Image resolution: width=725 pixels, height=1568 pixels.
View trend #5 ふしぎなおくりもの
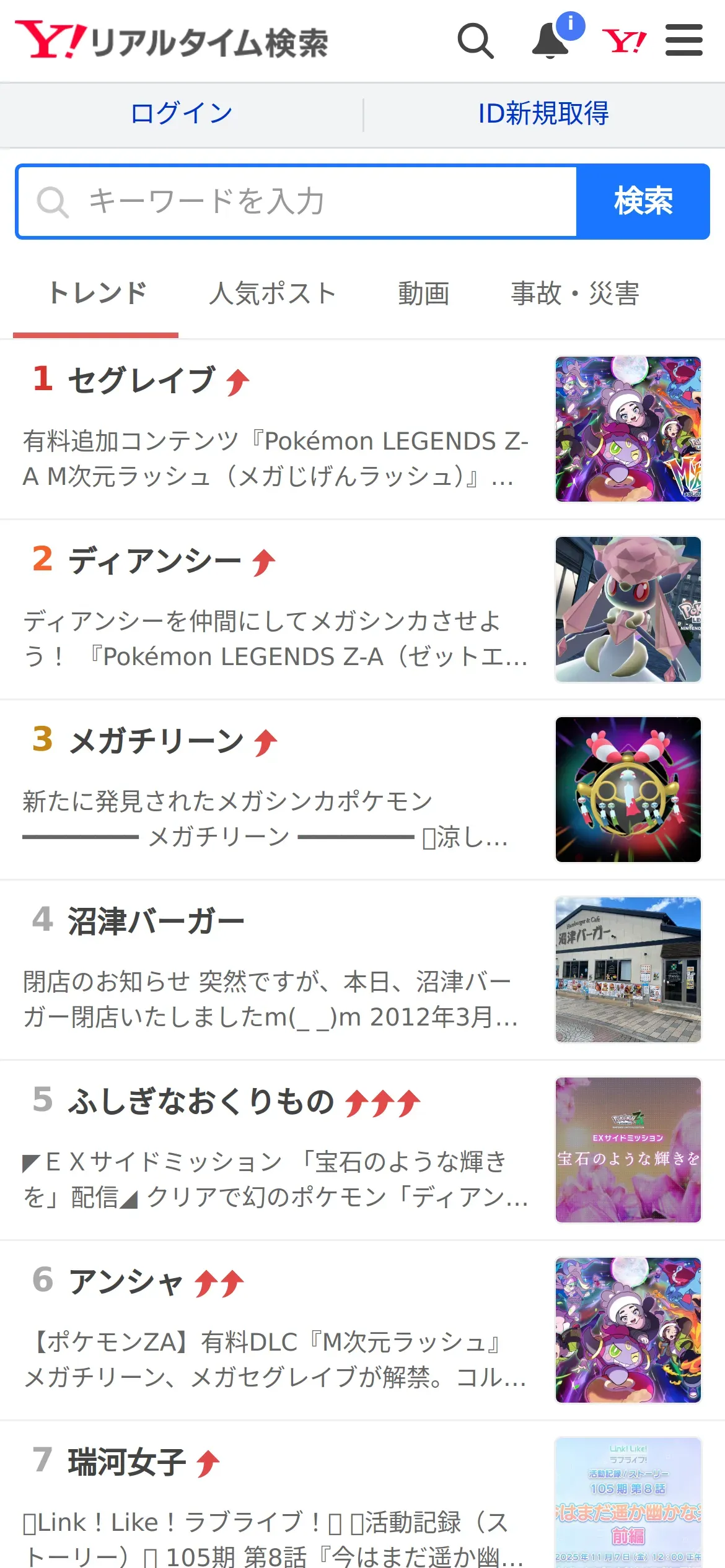[x=201, y=1102]
